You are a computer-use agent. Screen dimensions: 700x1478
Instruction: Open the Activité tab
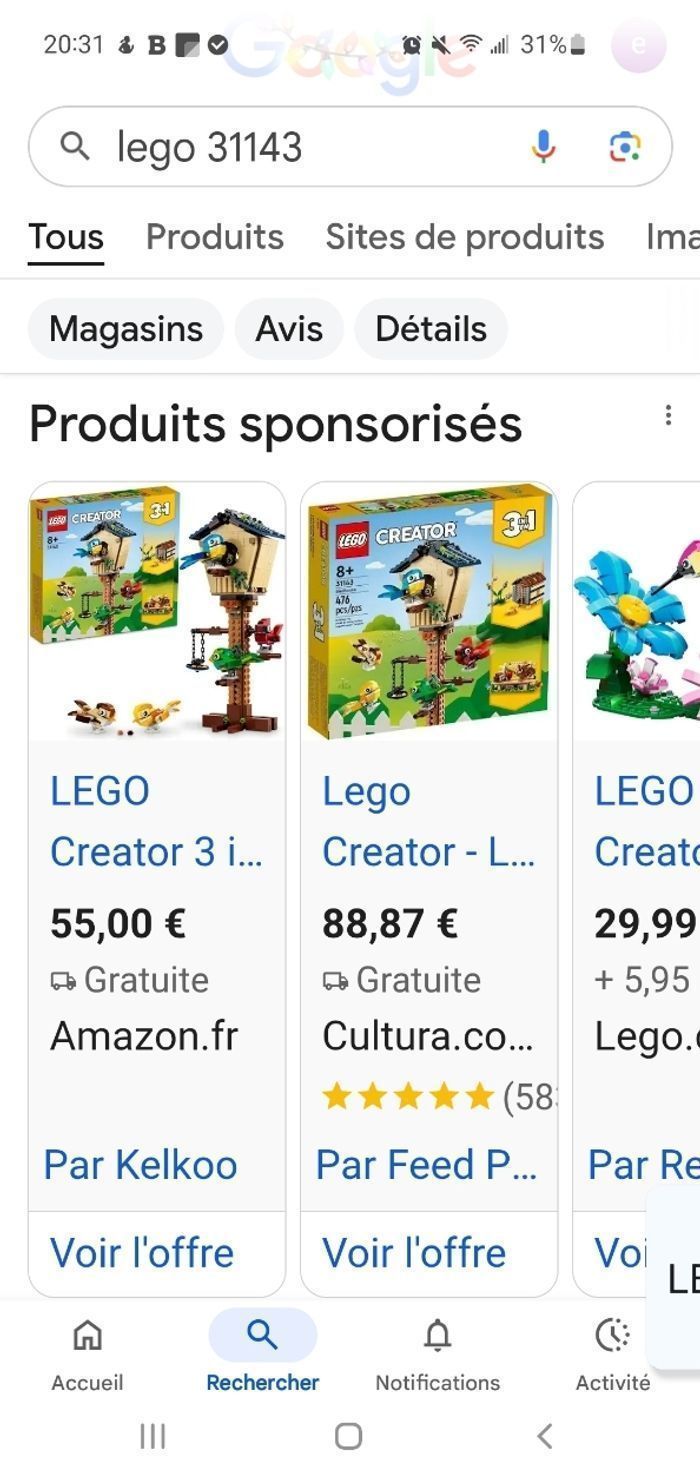pos(612,1355)
